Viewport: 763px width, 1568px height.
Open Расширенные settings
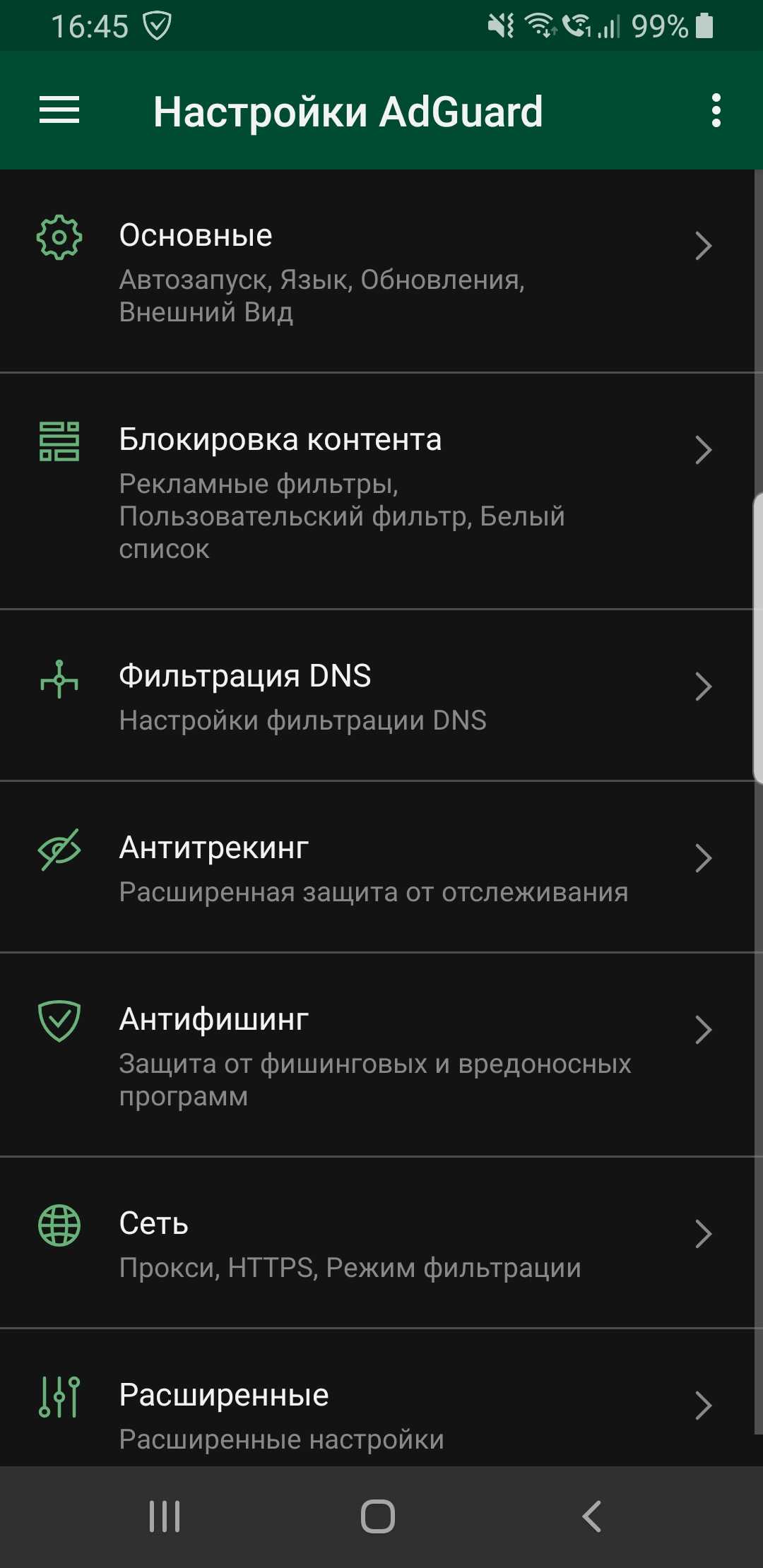tap(377, 1398)
